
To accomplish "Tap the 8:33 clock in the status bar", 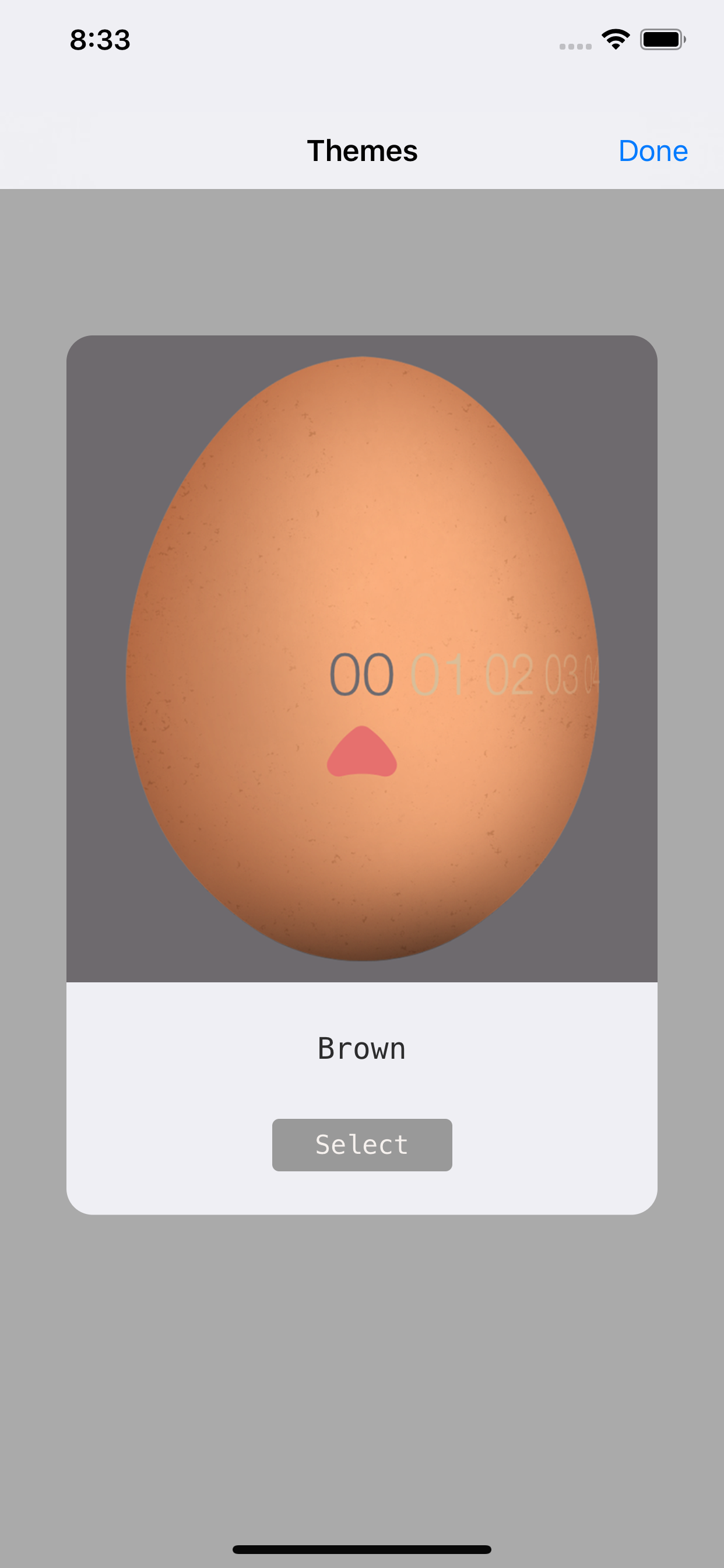I will click(x=99, y=39).
